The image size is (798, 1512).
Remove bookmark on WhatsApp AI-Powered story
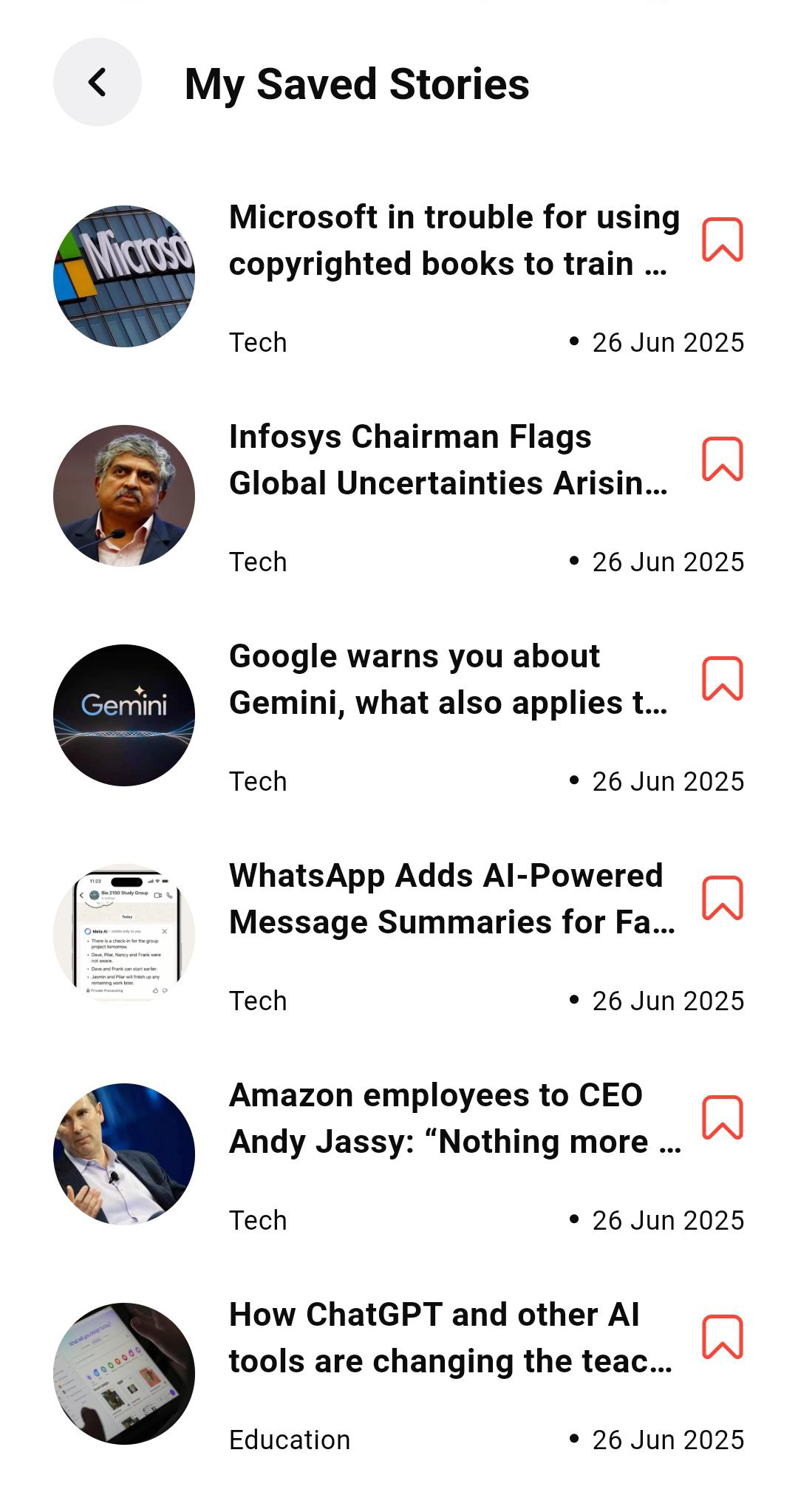(x=722, y=898)
